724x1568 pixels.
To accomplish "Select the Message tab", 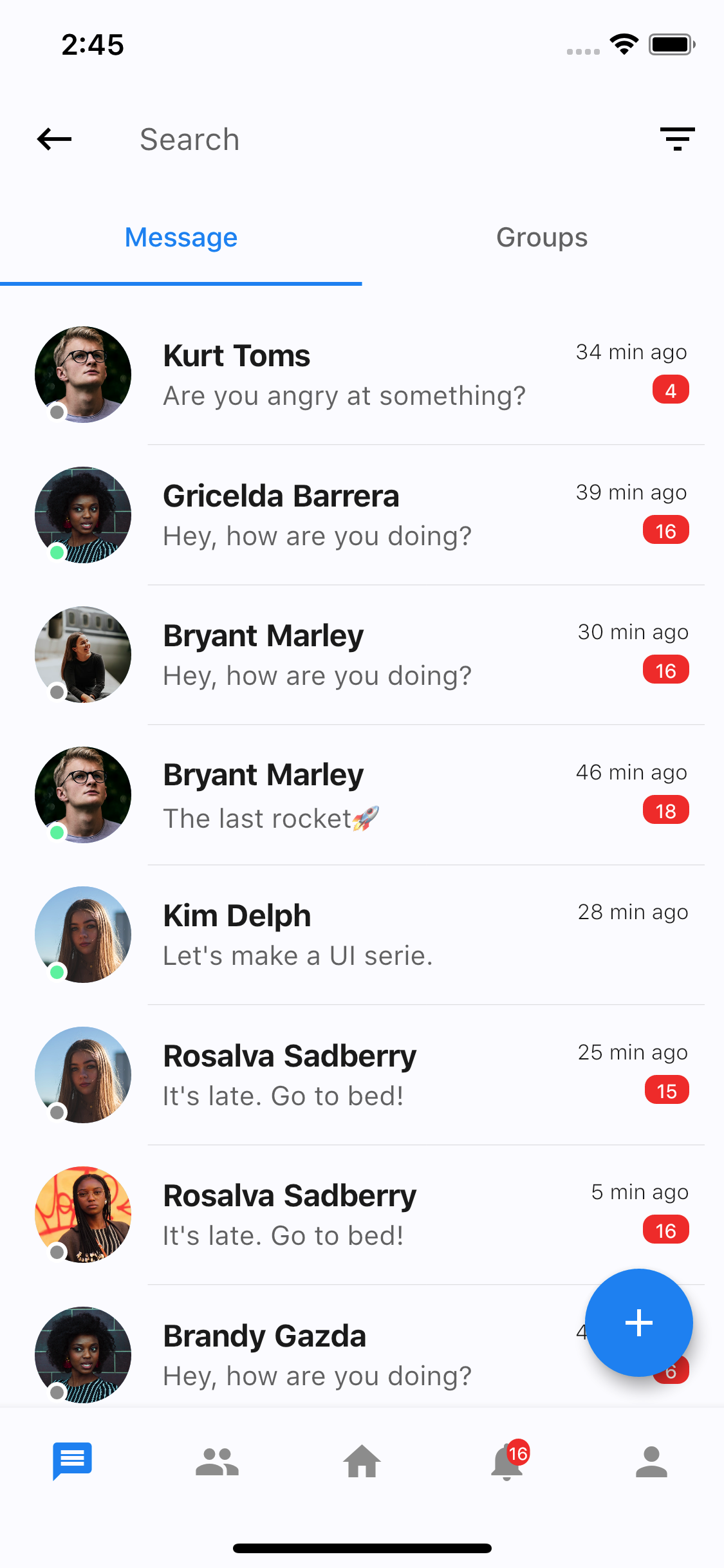I will (181, 238).
